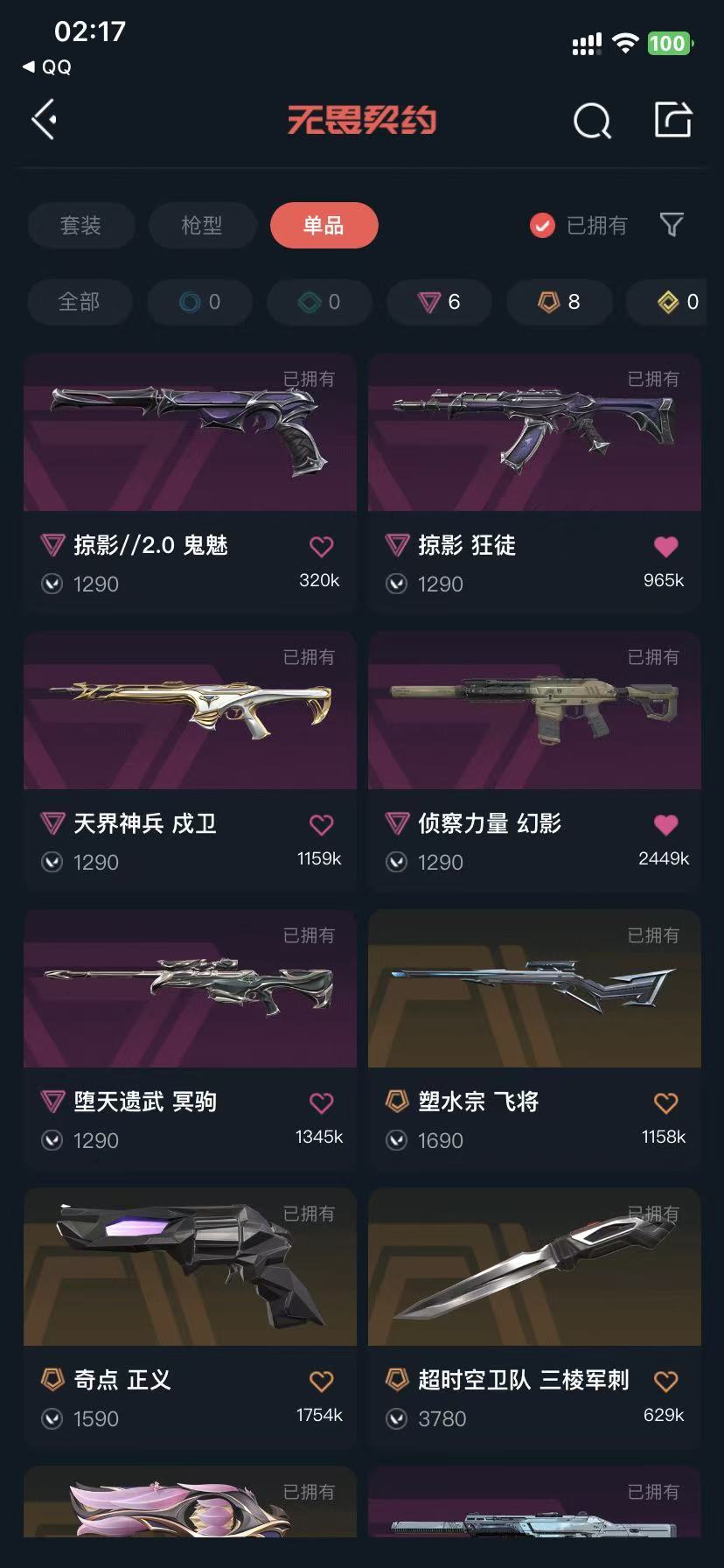
Task: Switch to the 套装 tab
Action: (80, 226)
